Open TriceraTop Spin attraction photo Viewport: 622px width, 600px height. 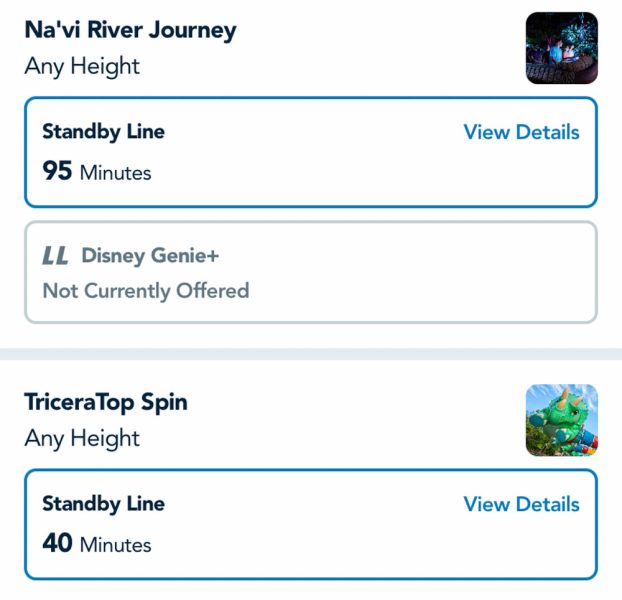click(x=561, y=420)
